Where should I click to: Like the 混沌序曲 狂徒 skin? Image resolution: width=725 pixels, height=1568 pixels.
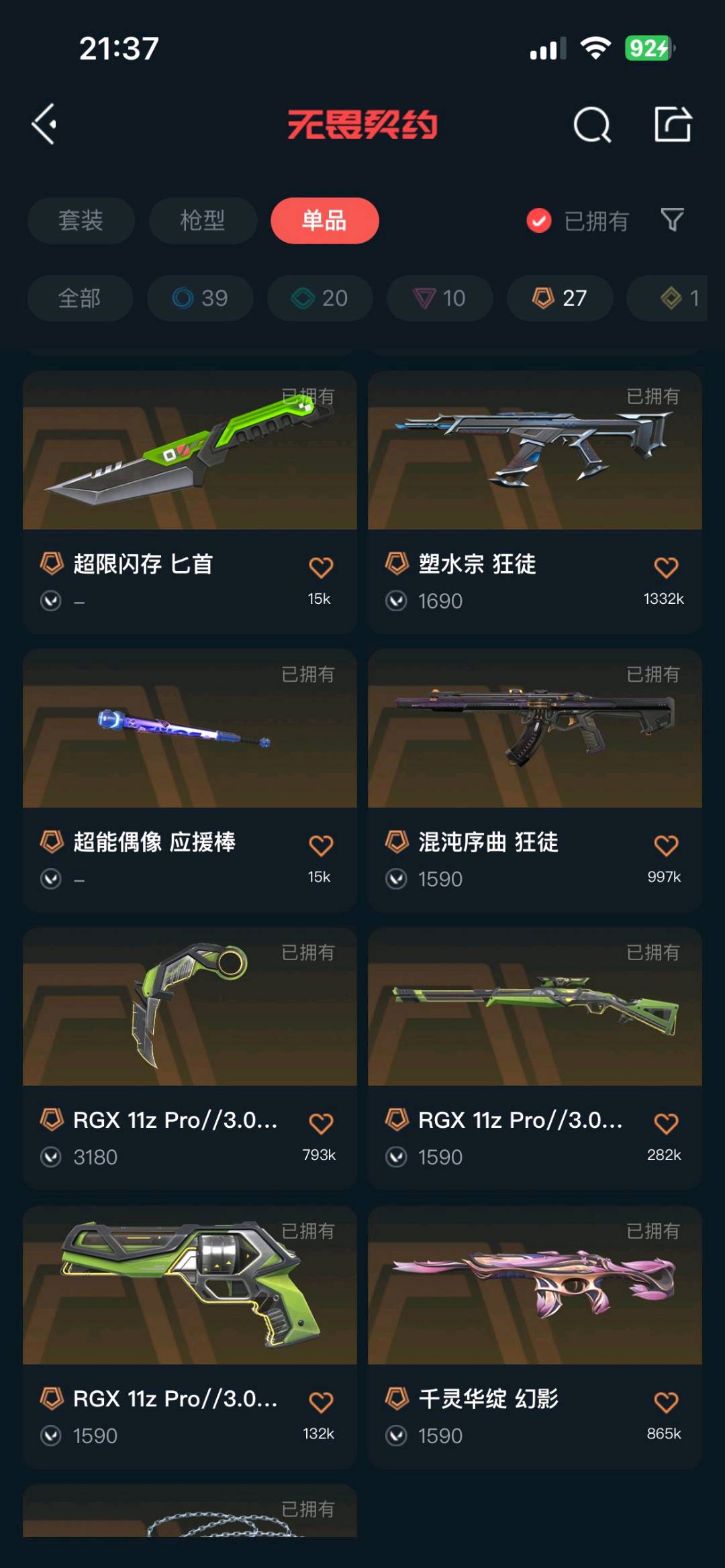pos(666,845)
